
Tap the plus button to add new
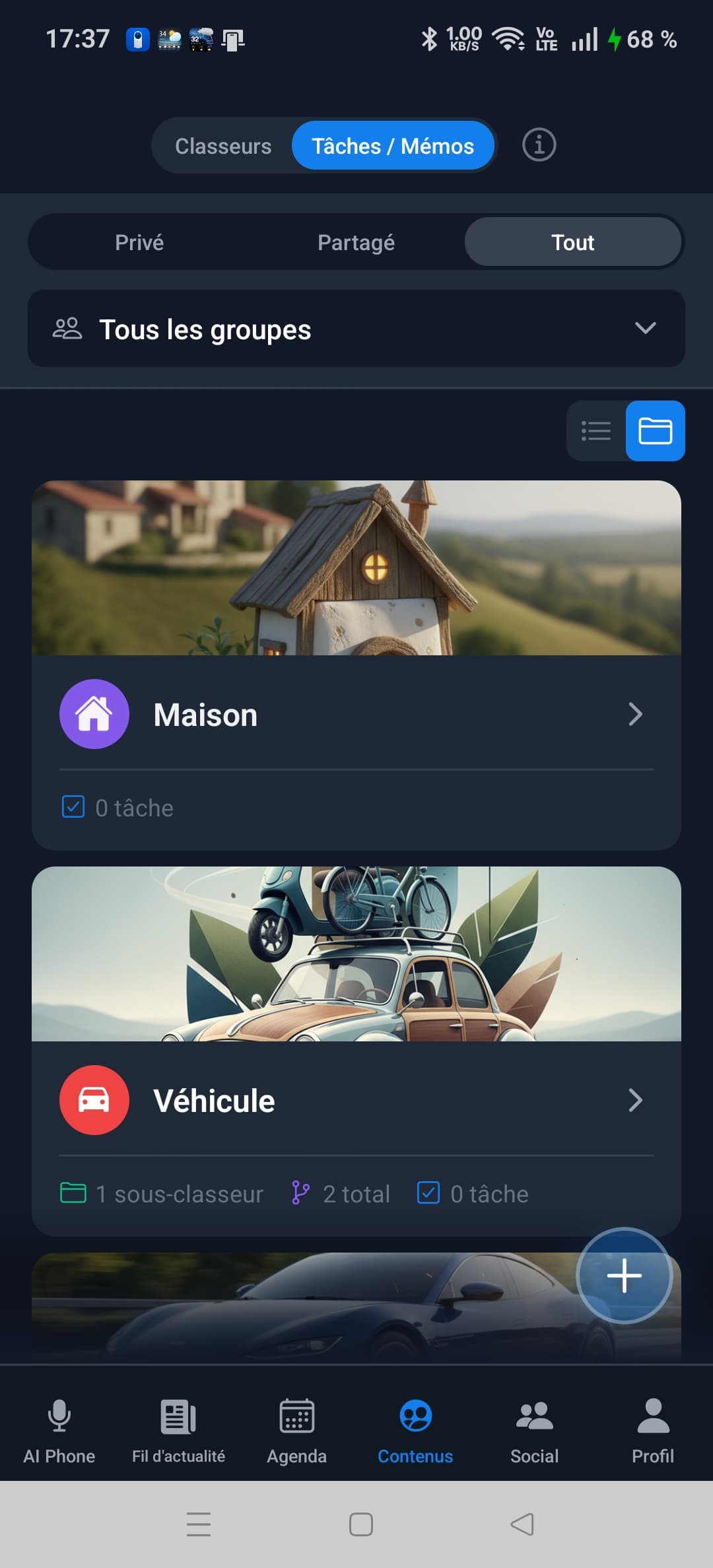pos(624,1275)
